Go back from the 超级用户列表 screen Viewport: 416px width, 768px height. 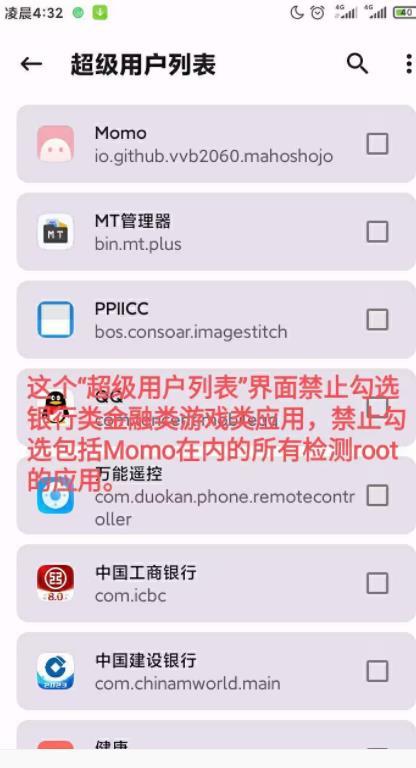pos(31,64)
